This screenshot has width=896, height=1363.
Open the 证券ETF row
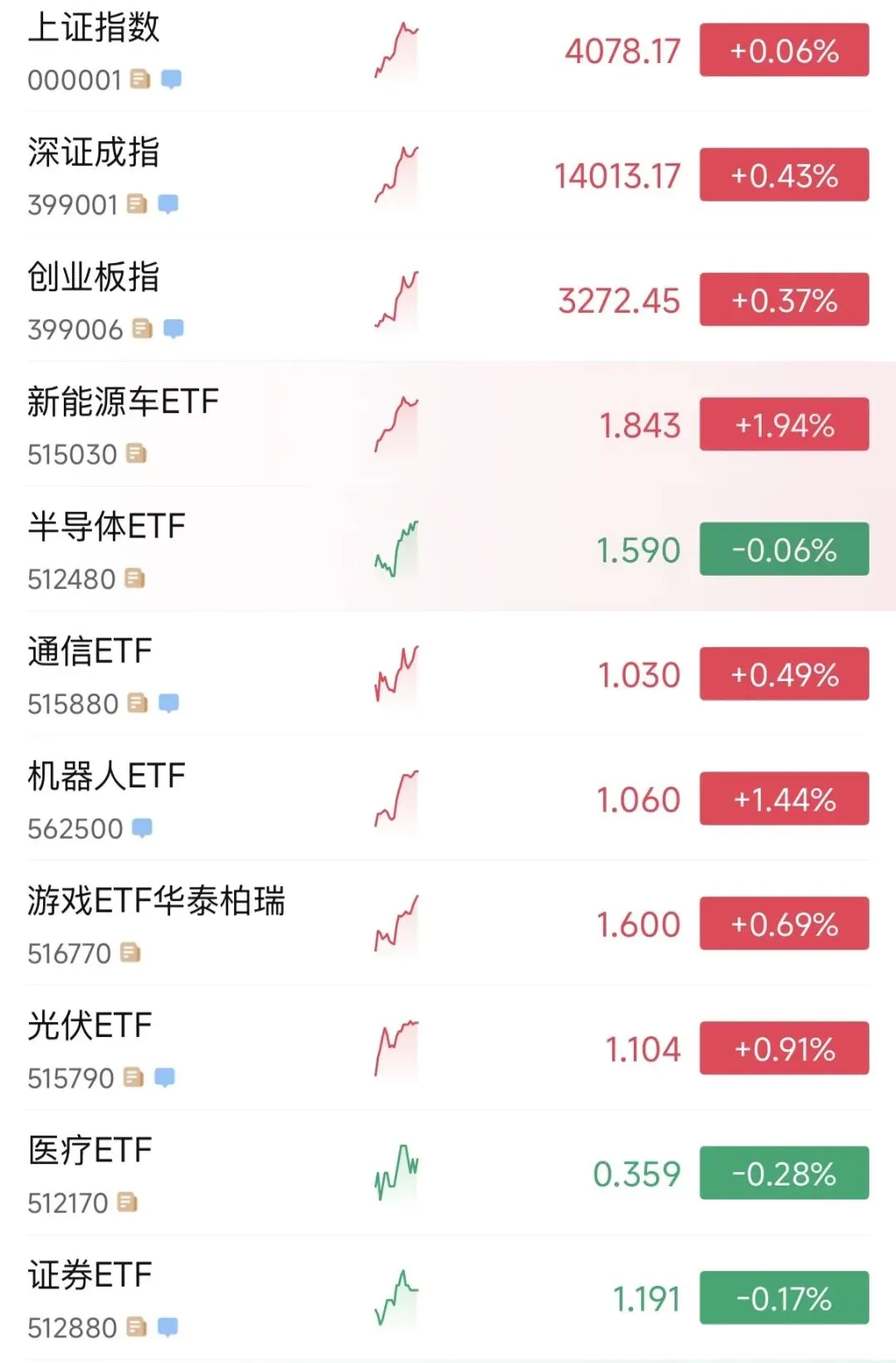tap(448, 1297)
